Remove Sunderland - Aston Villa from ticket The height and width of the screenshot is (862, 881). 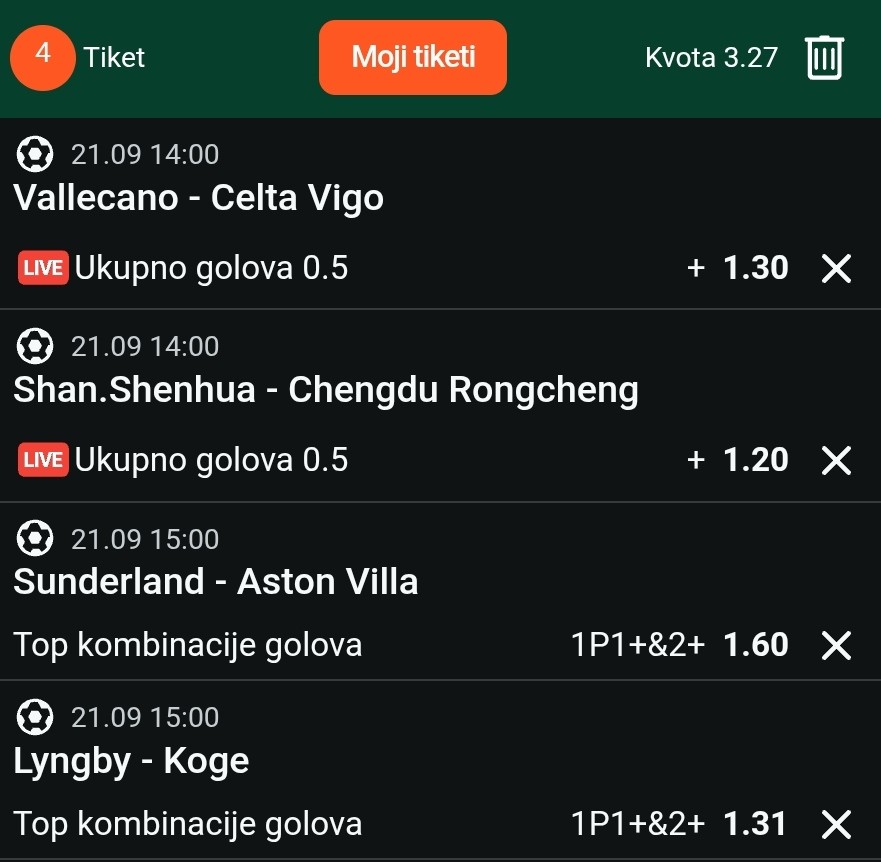click(x=835, y=646)
